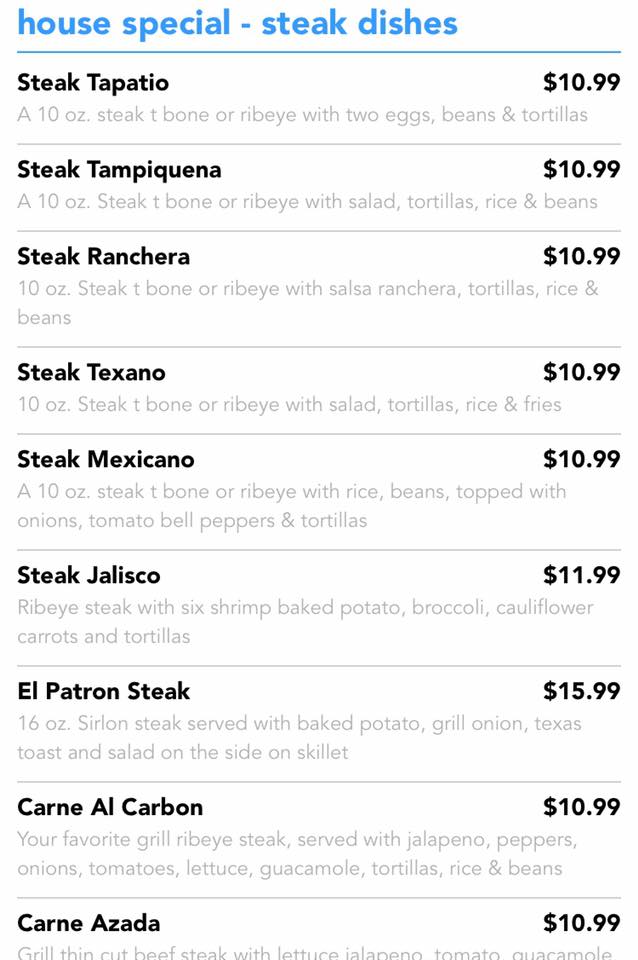View the Steak Ranchera dish
This screenshot has height=960, width=638.
[103, 257]
